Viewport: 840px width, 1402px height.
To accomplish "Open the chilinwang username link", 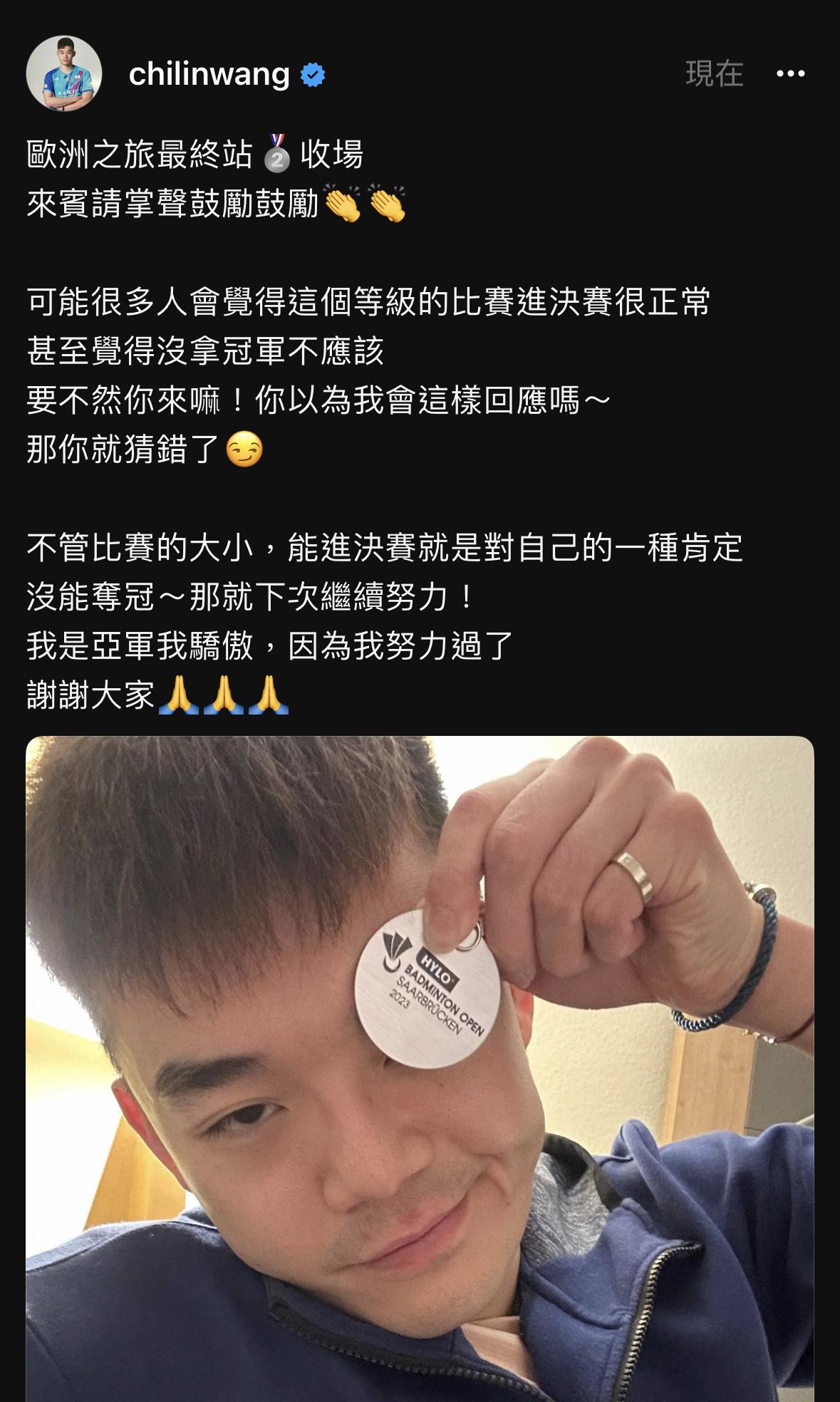I will (209, 74).
